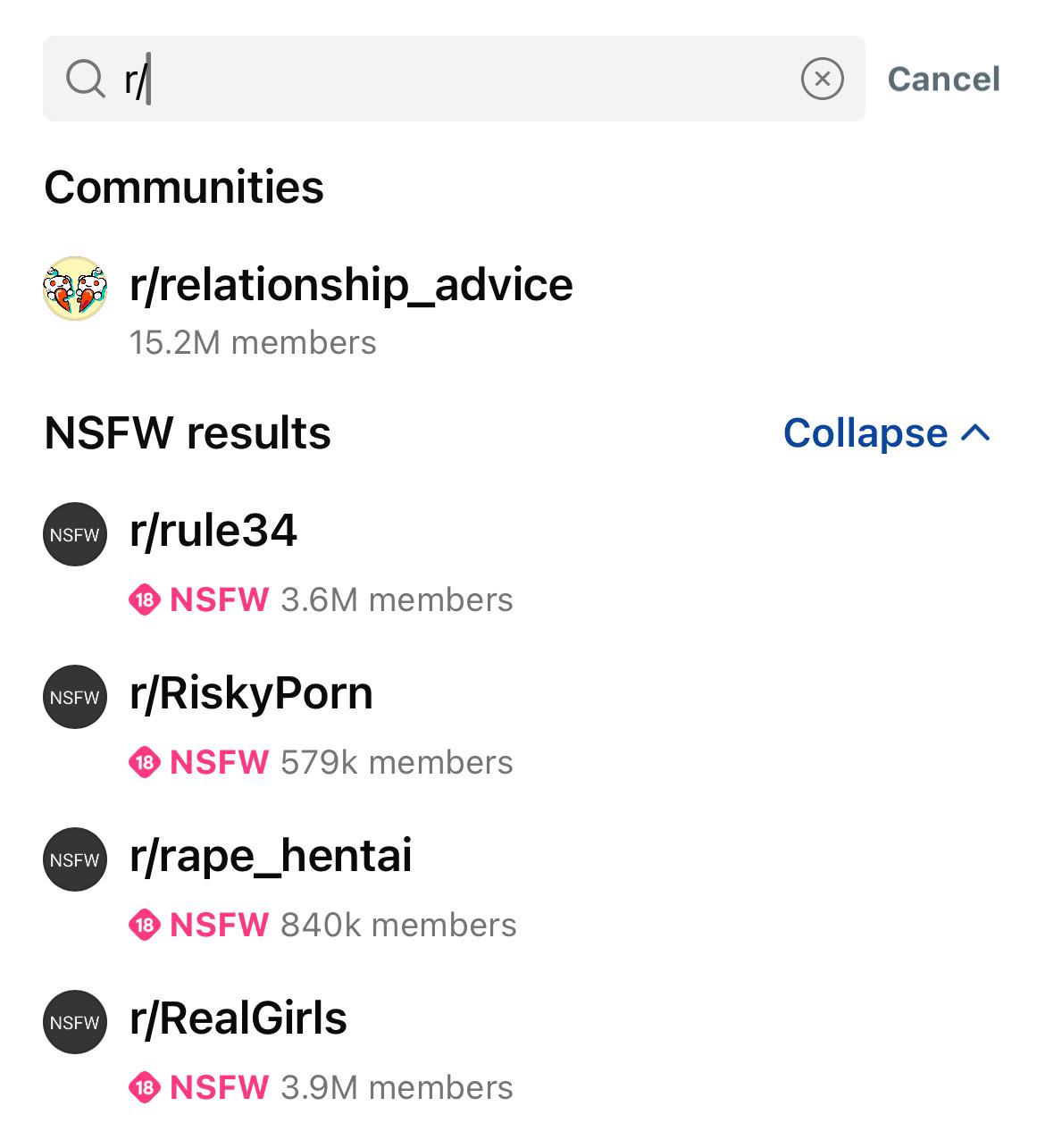
Task: Tap the Cancel button
Action: pos(943,79)
